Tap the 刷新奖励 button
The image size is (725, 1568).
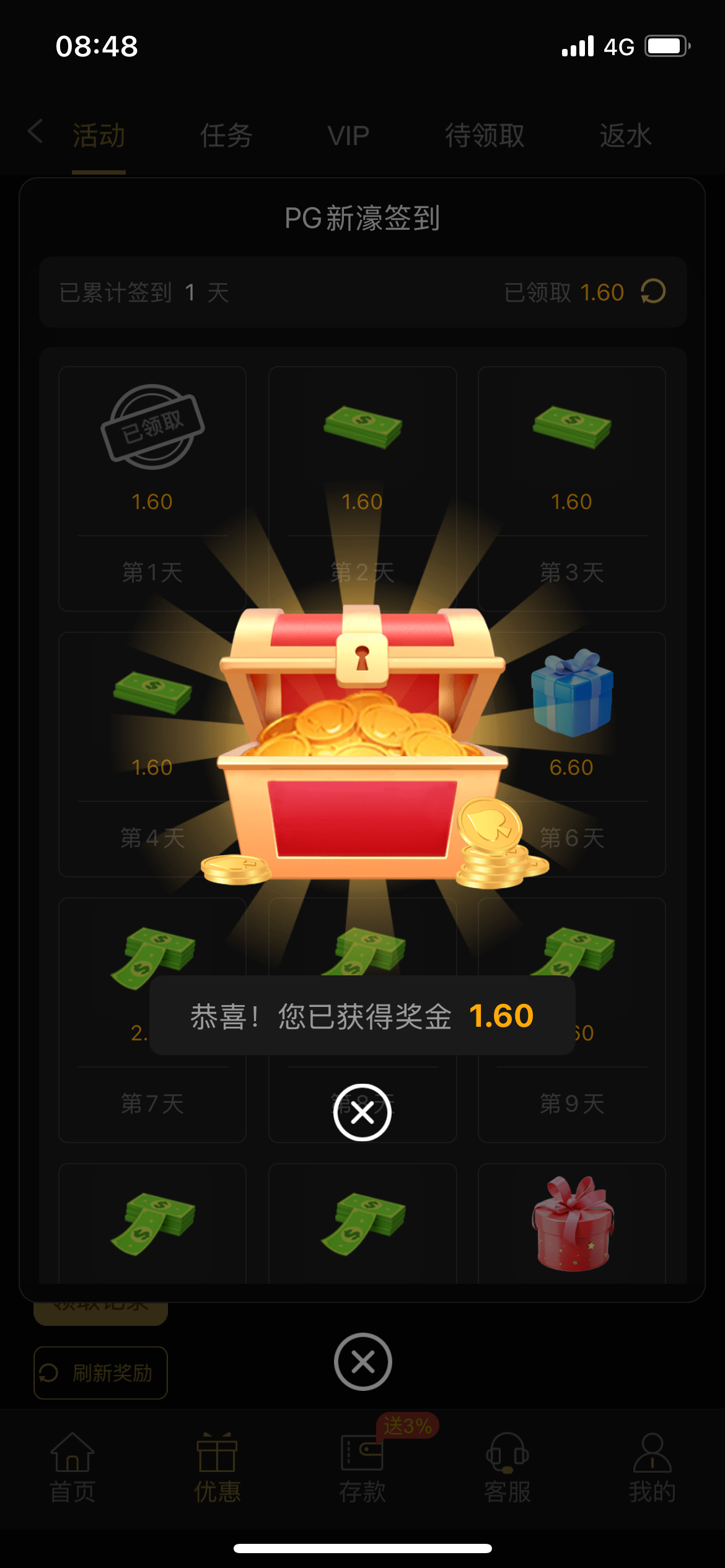click(x=100, y=1373)
